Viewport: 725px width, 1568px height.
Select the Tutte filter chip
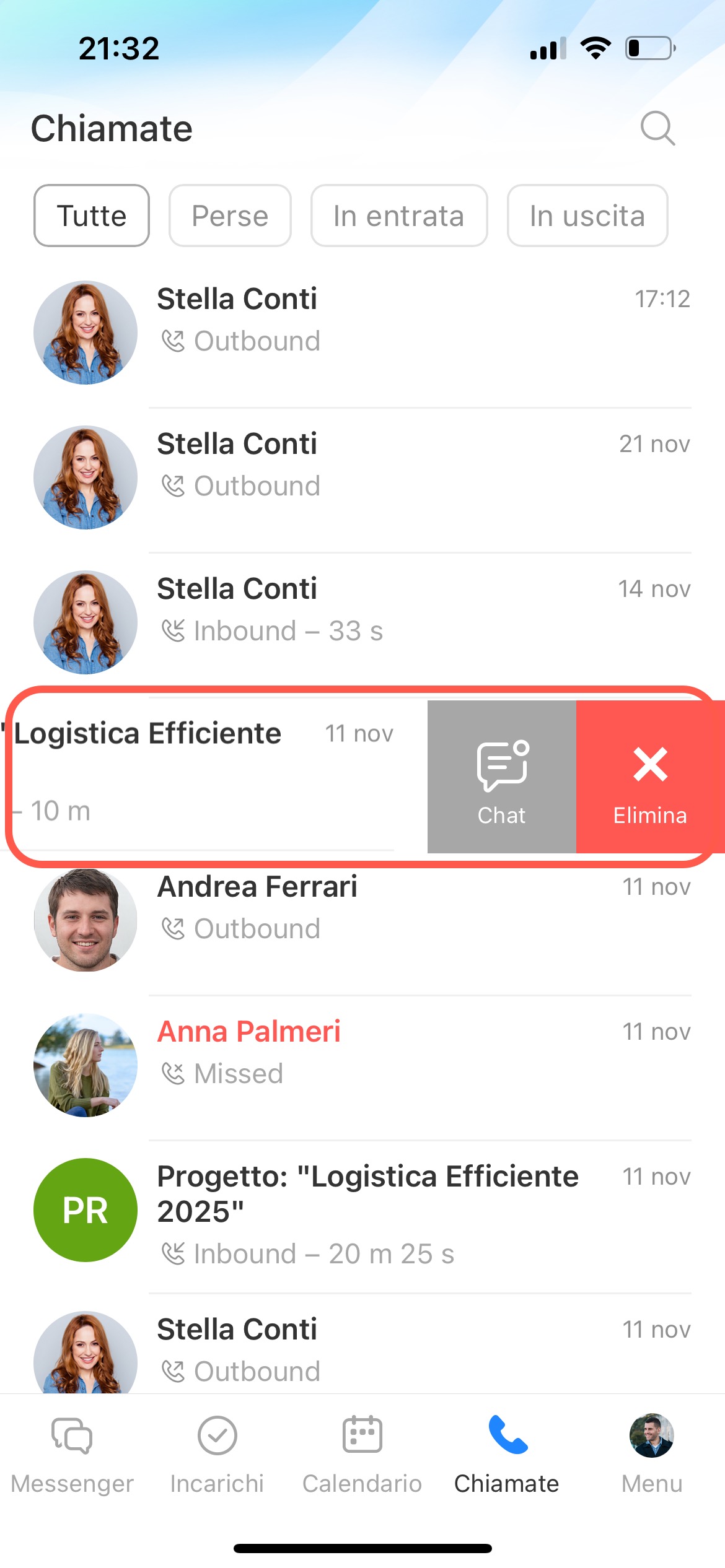tap(92, 216)
